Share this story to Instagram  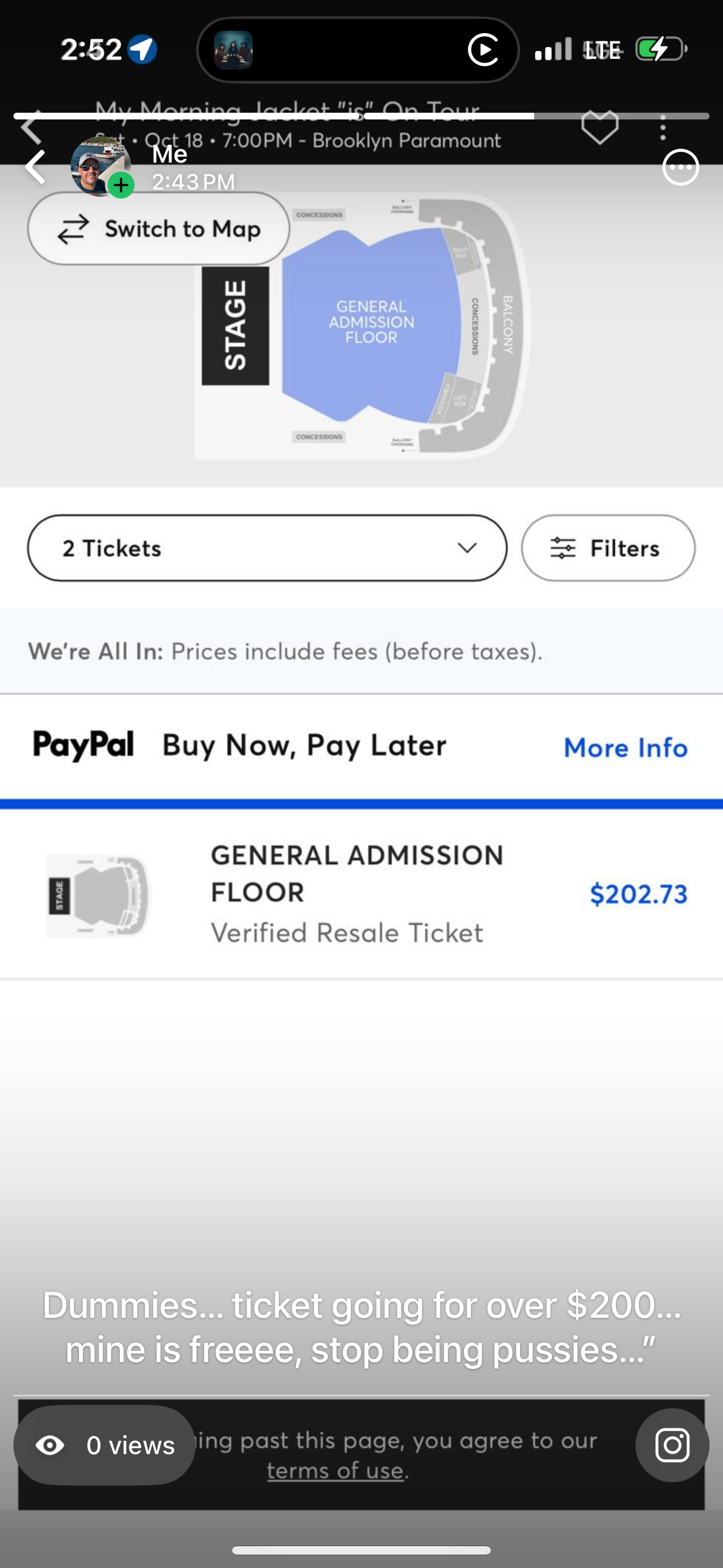coord(672,1445)
